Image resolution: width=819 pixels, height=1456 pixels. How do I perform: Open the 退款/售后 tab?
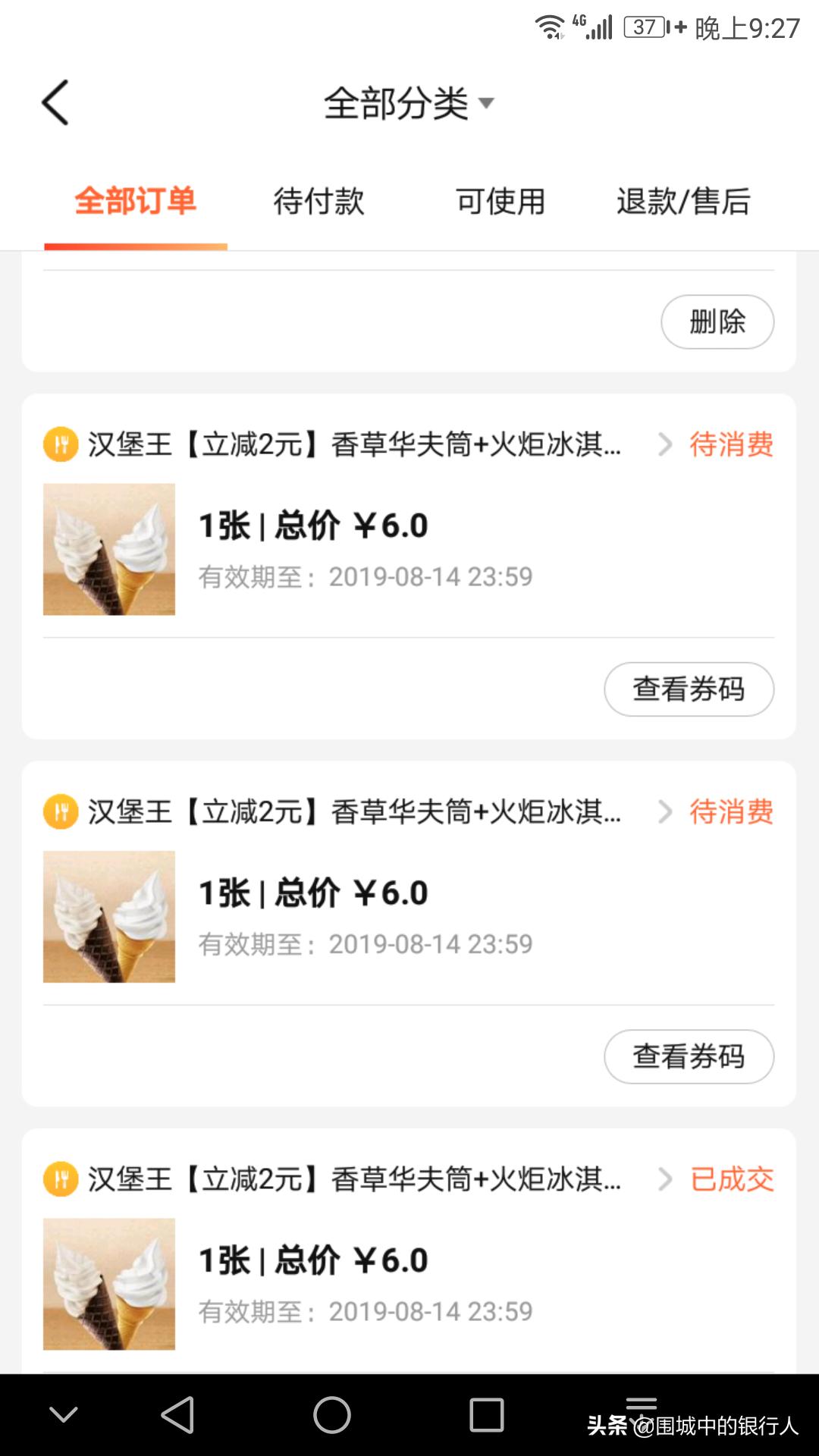click(682, 202)
